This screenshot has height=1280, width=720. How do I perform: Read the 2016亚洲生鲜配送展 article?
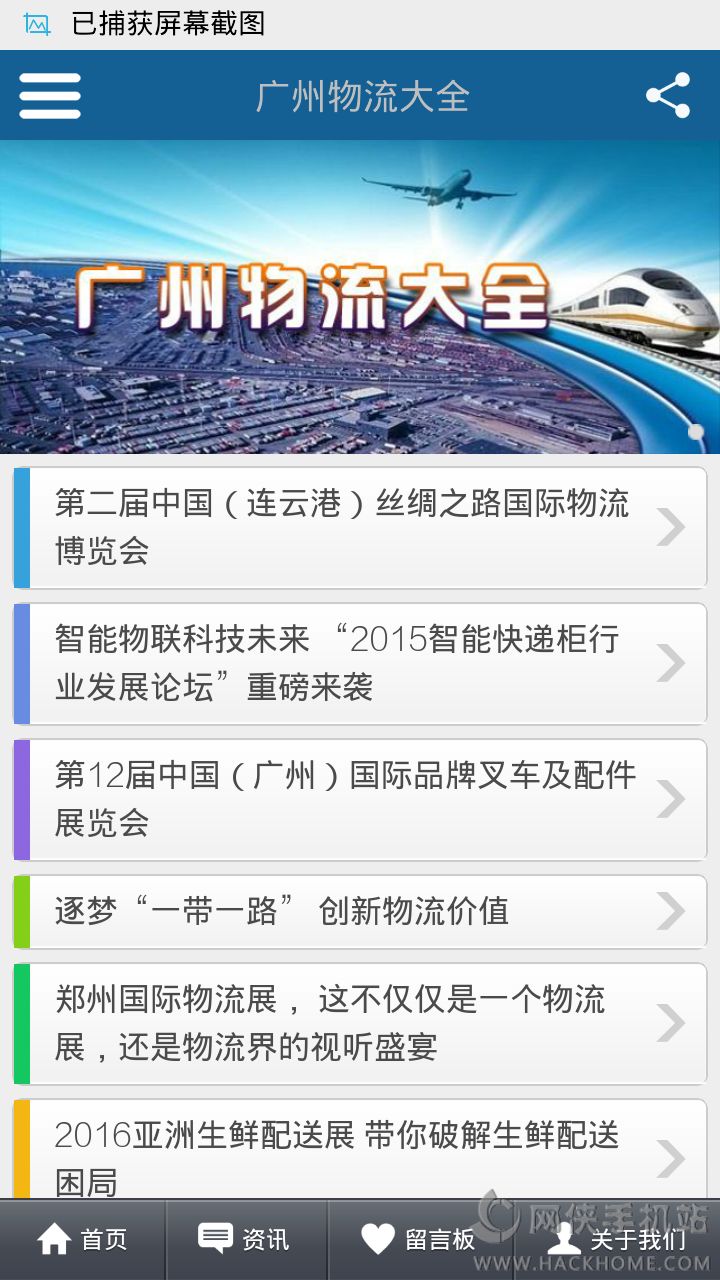tap(360, 1155)
